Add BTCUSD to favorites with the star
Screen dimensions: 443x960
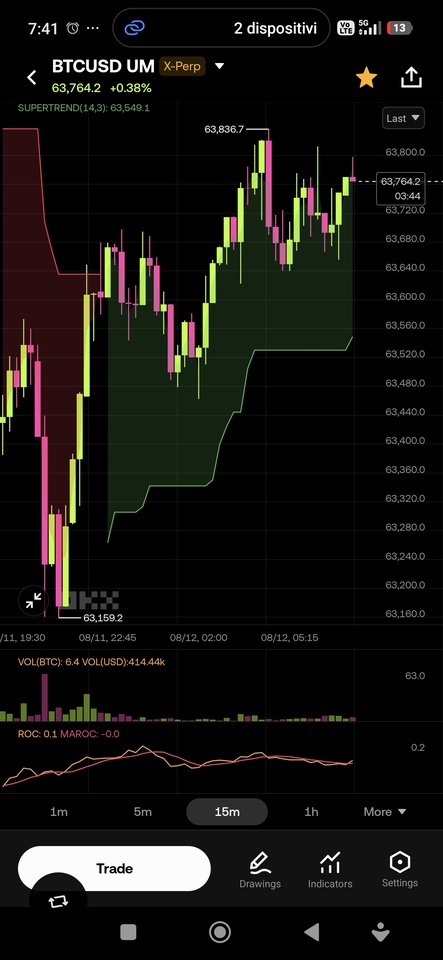coord(366,78)
